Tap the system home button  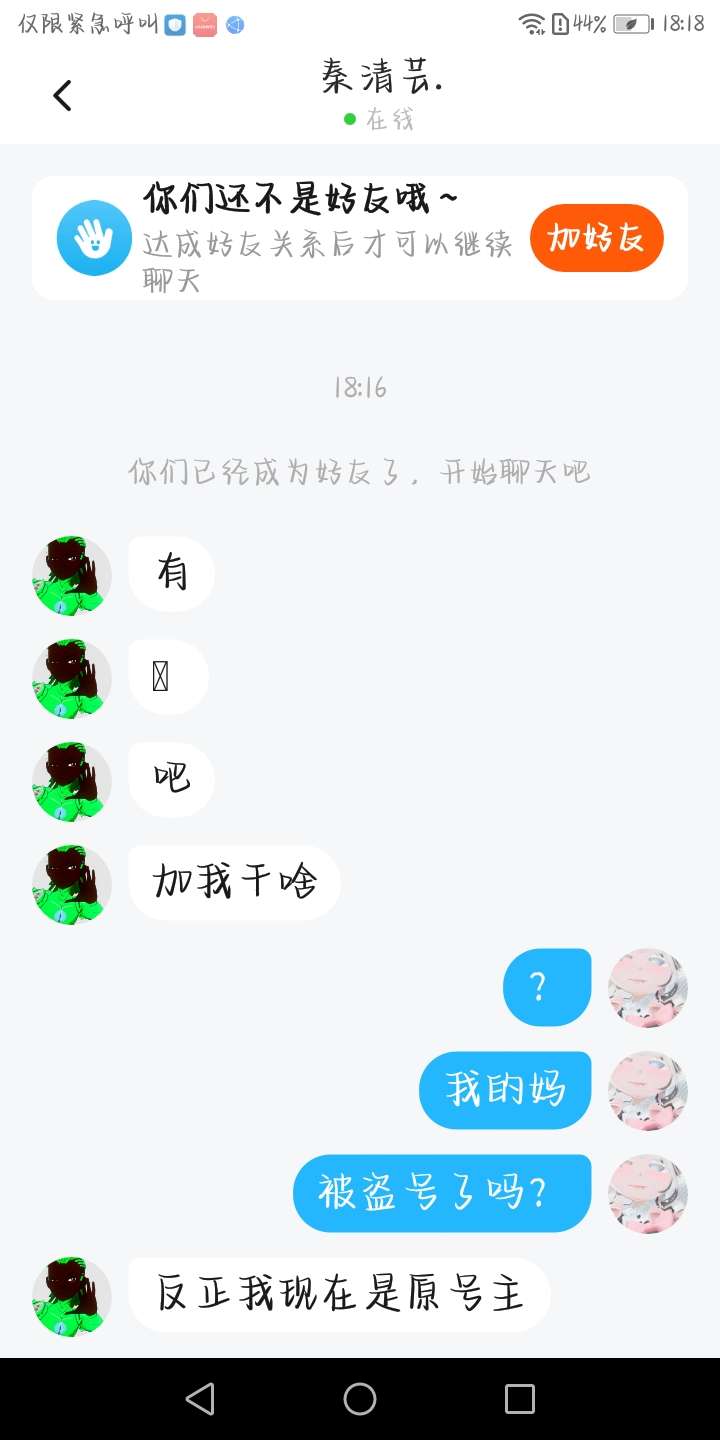[360, 1398]
